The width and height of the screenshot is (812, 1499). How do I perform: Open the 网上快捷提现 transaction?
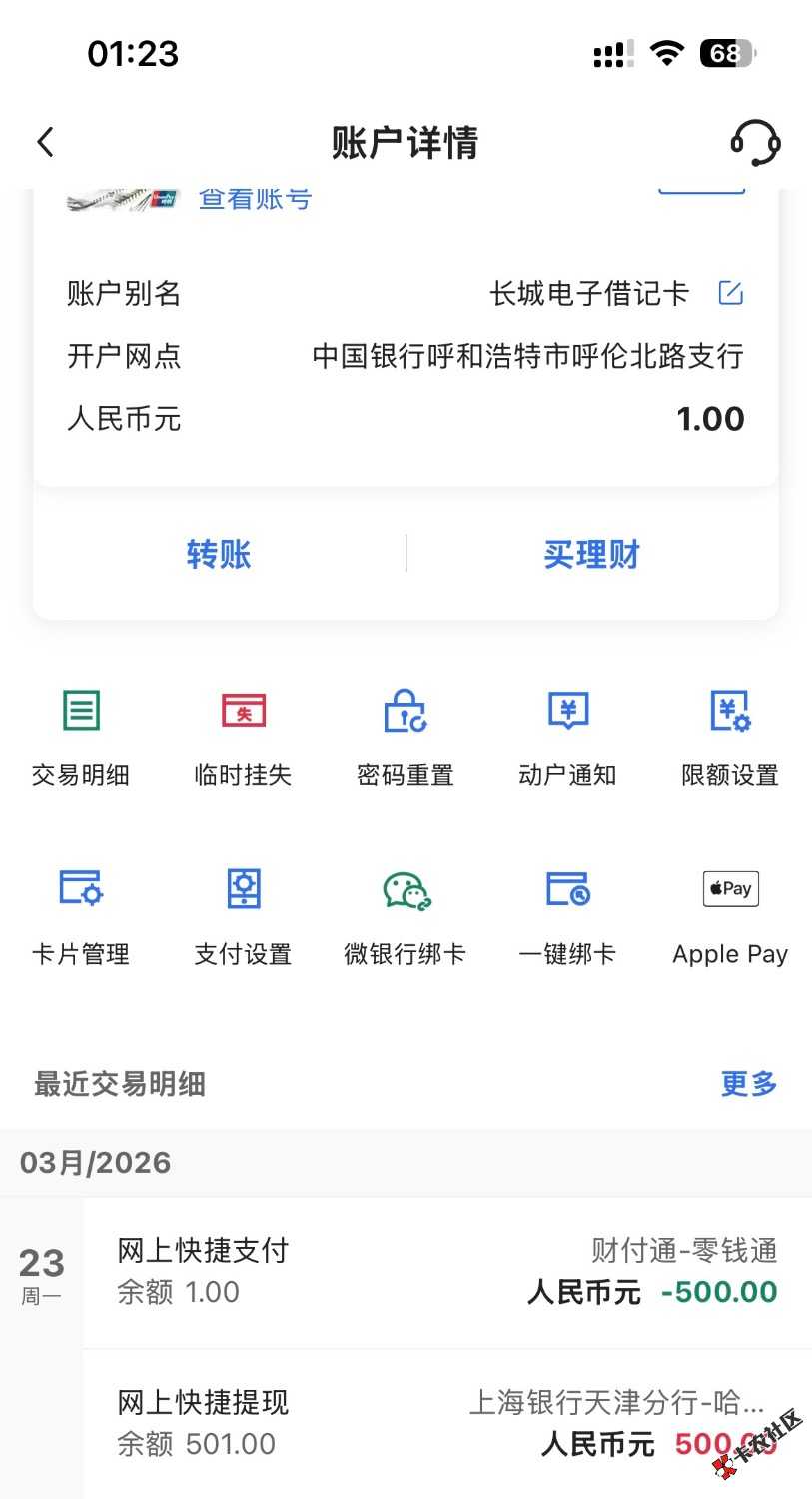pos(446,1423)
